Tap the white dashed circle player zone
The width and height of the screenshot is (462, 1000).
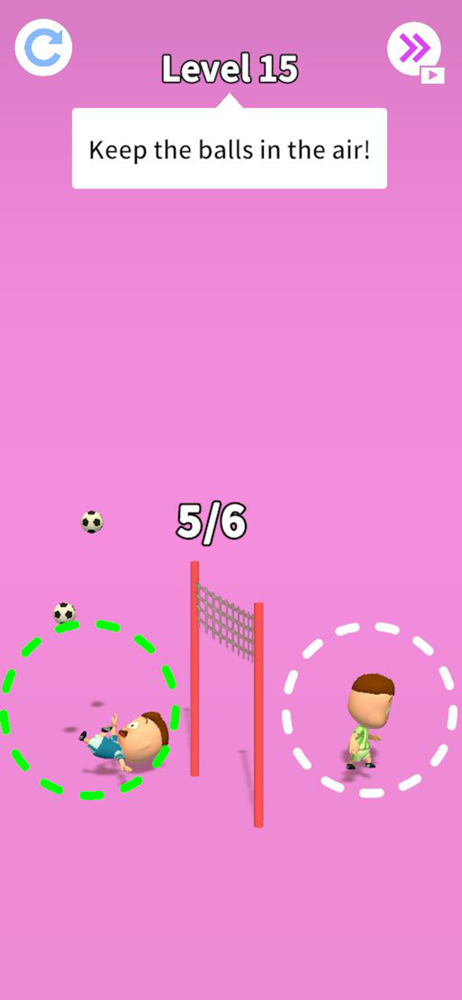coord(370,710)
